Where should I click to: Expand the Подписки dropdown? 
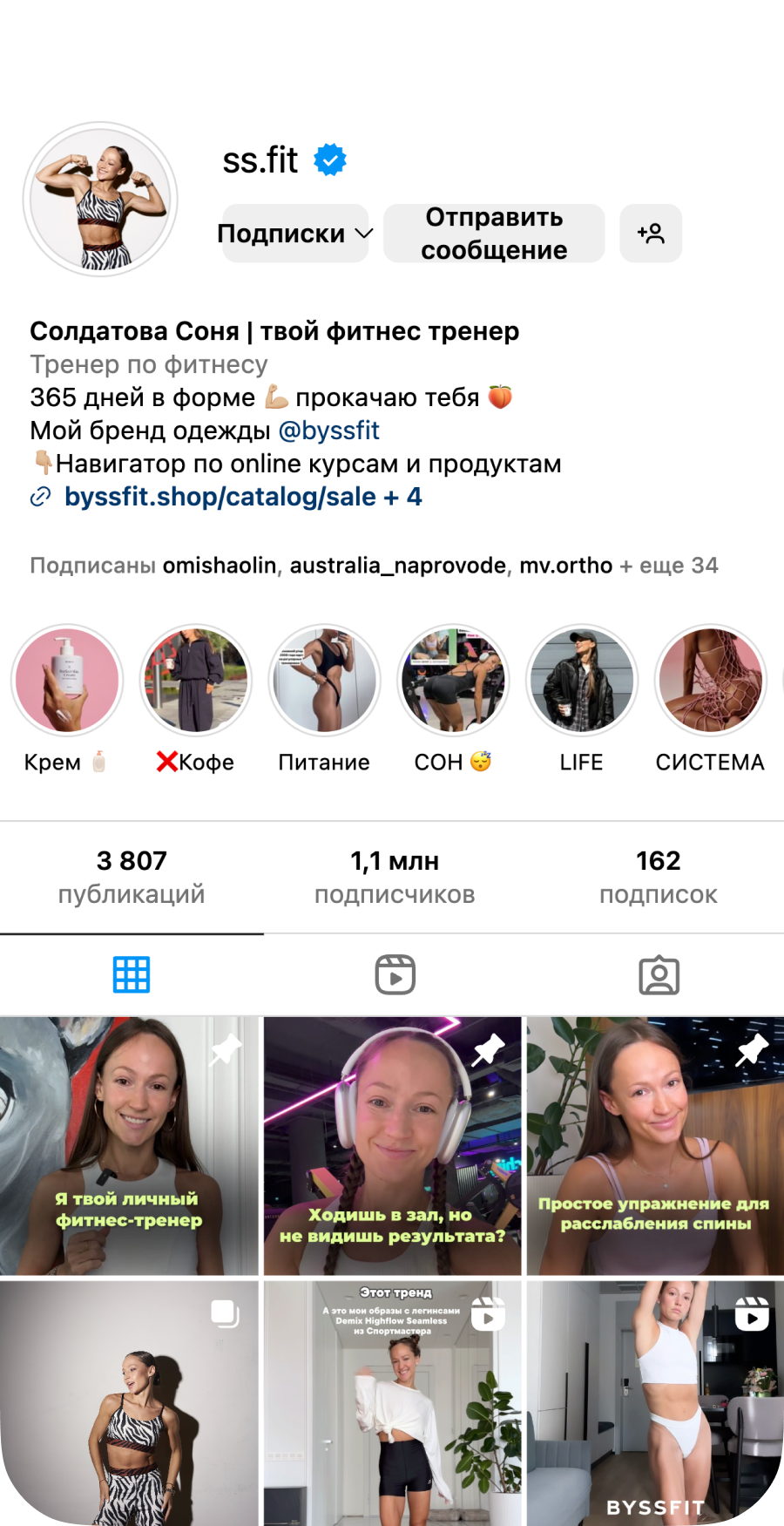coord(295,234)
